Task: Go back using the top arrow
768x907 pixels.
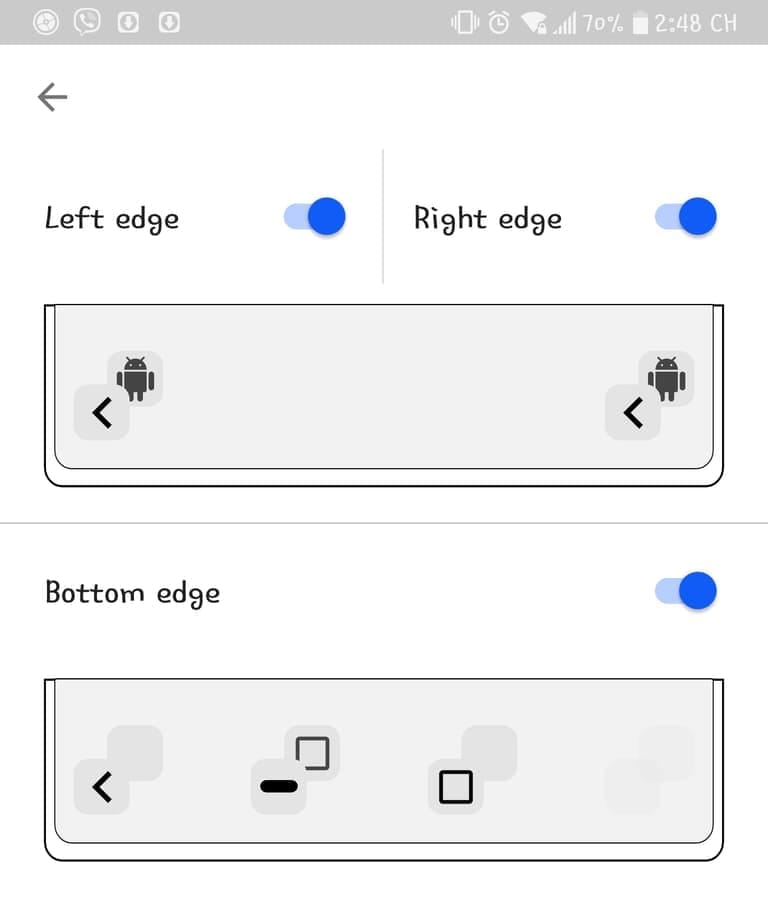Action: (x=52, y=97)
